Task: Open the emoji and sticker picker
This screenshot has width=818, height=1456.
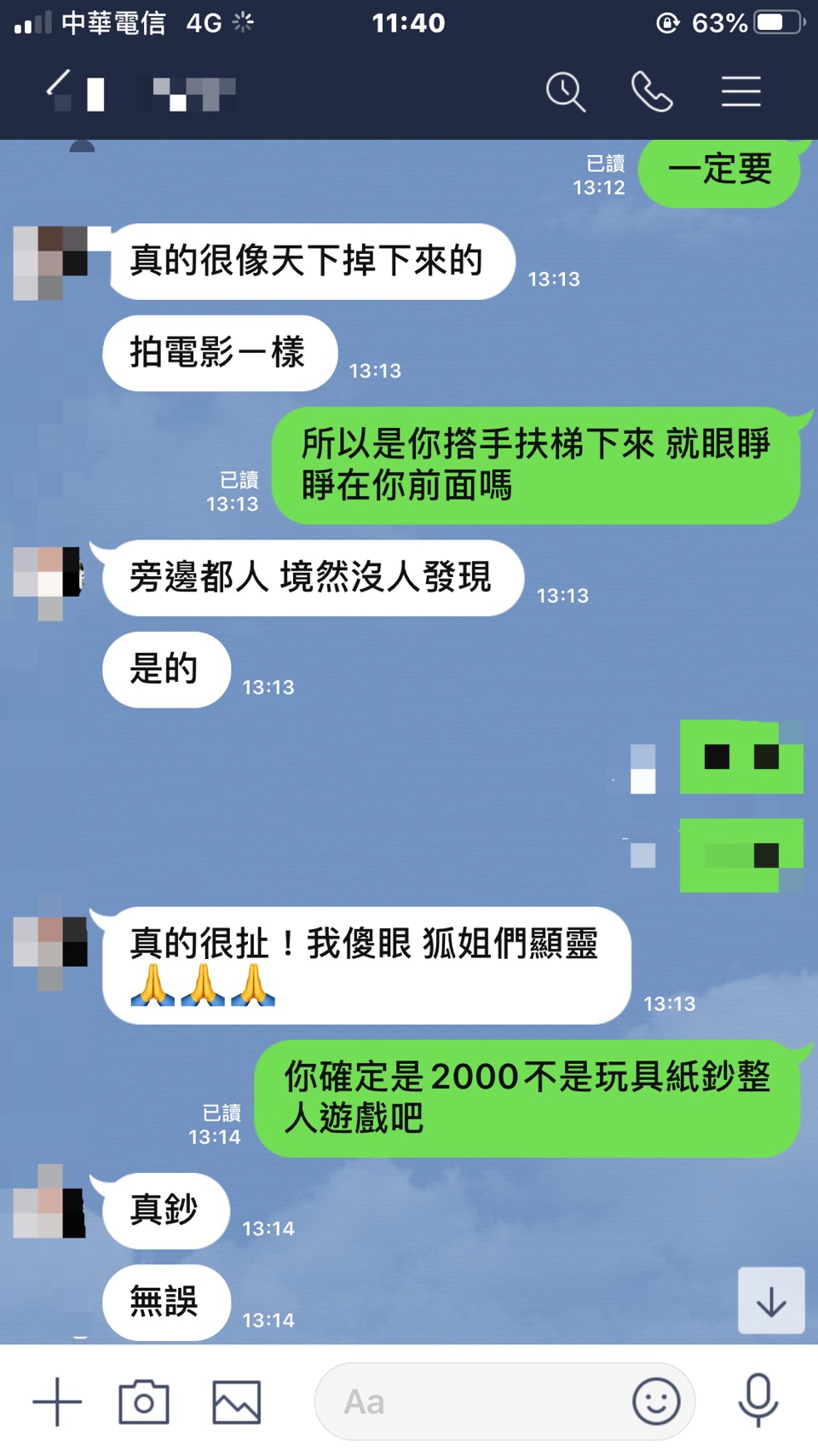Action: point(656,1401)
